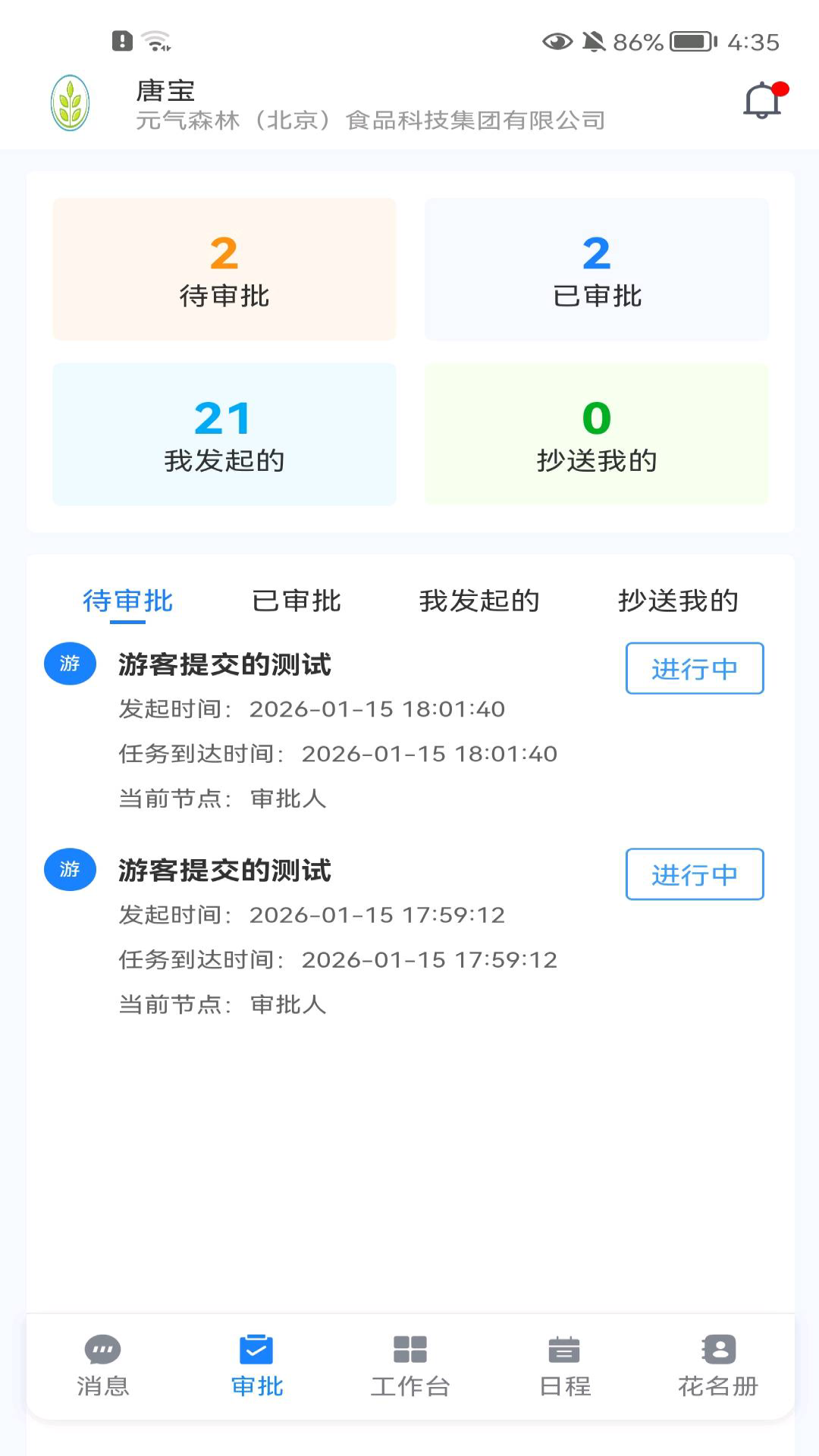
Task: Switch to the 已审批 tab
Action: point(297,601)
